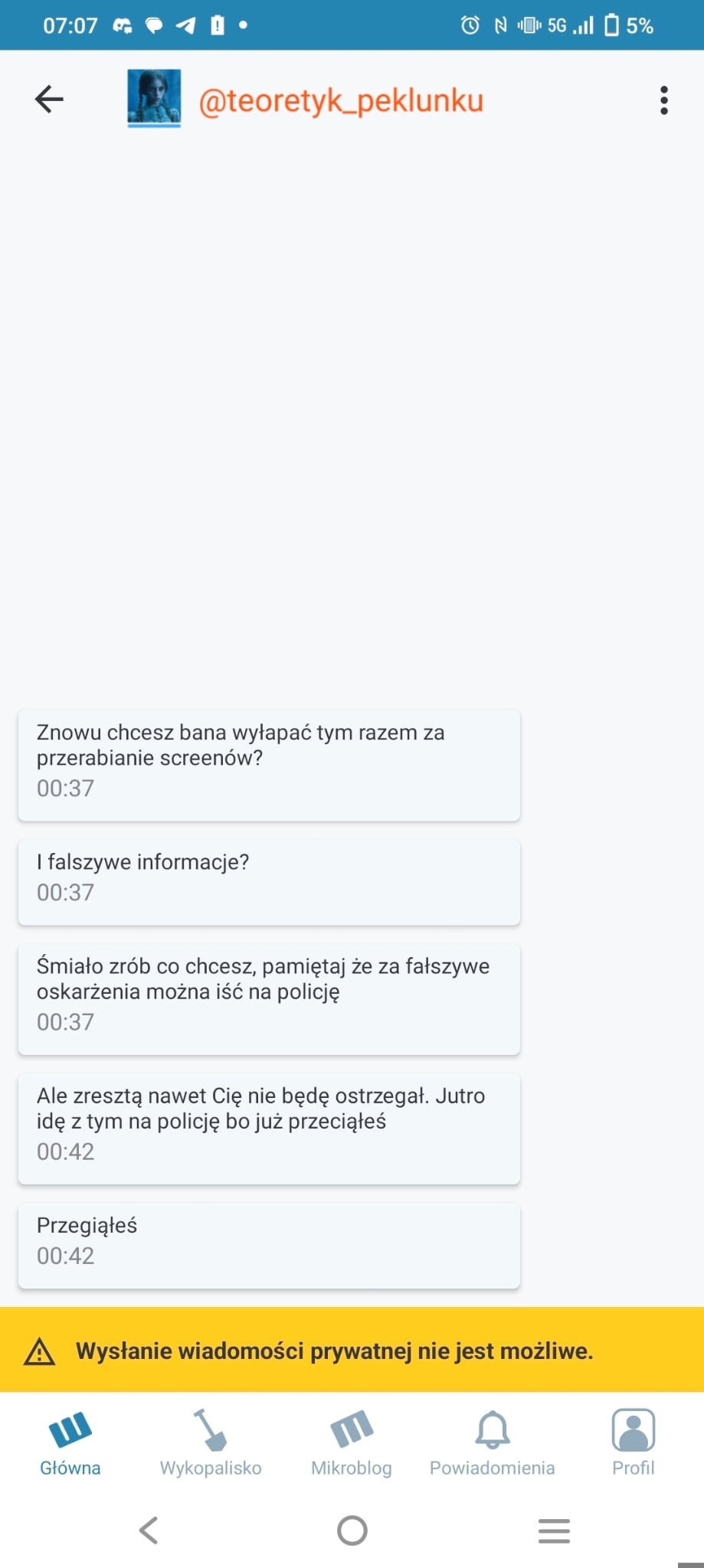This screenshot has width=704, height=1568.
Task: Open system recent apps
Action: pyautogui.click(x=554, y=1530)
